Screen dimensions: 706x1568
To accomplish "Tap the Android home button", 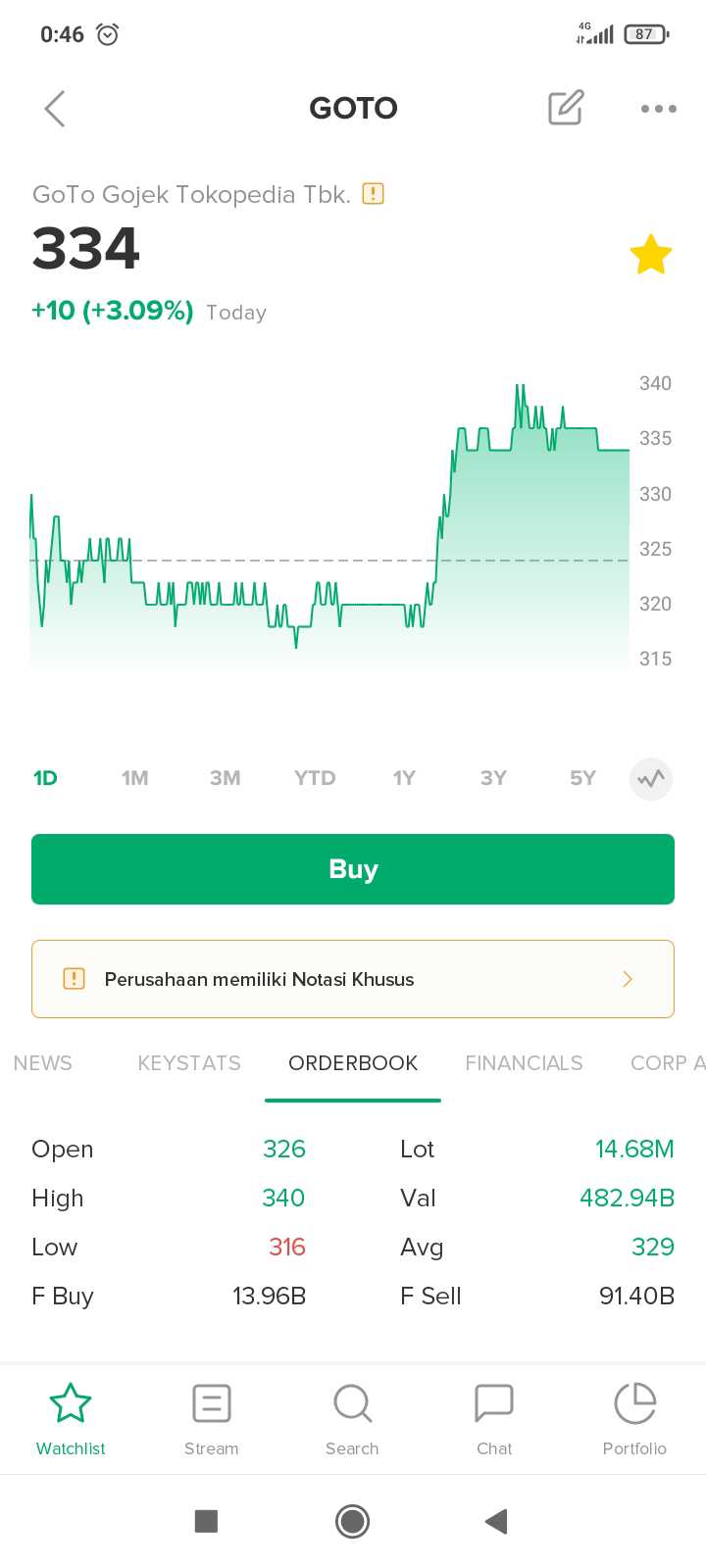I will click(352, 1521).
